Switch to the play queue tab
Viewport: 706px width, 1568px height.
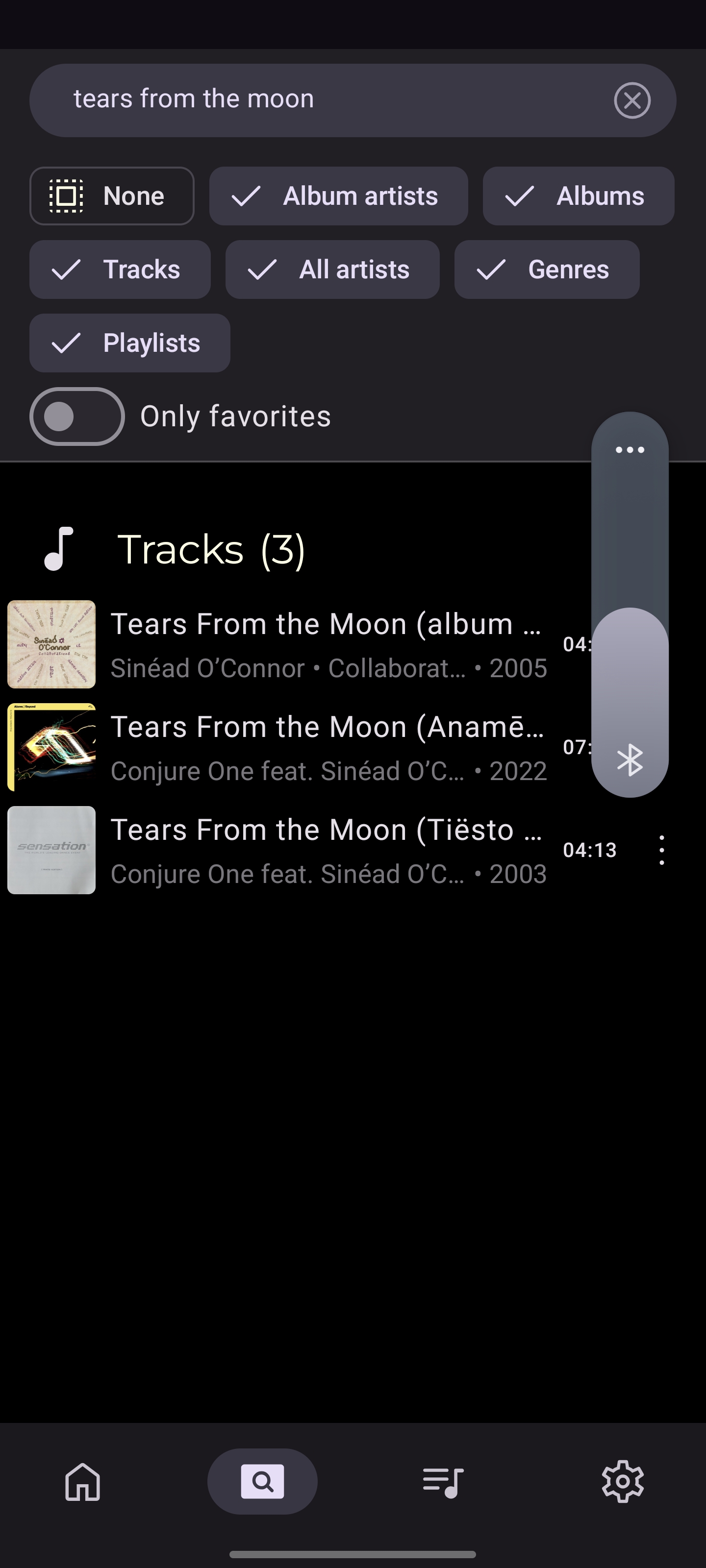click(x=443, y=1481)
